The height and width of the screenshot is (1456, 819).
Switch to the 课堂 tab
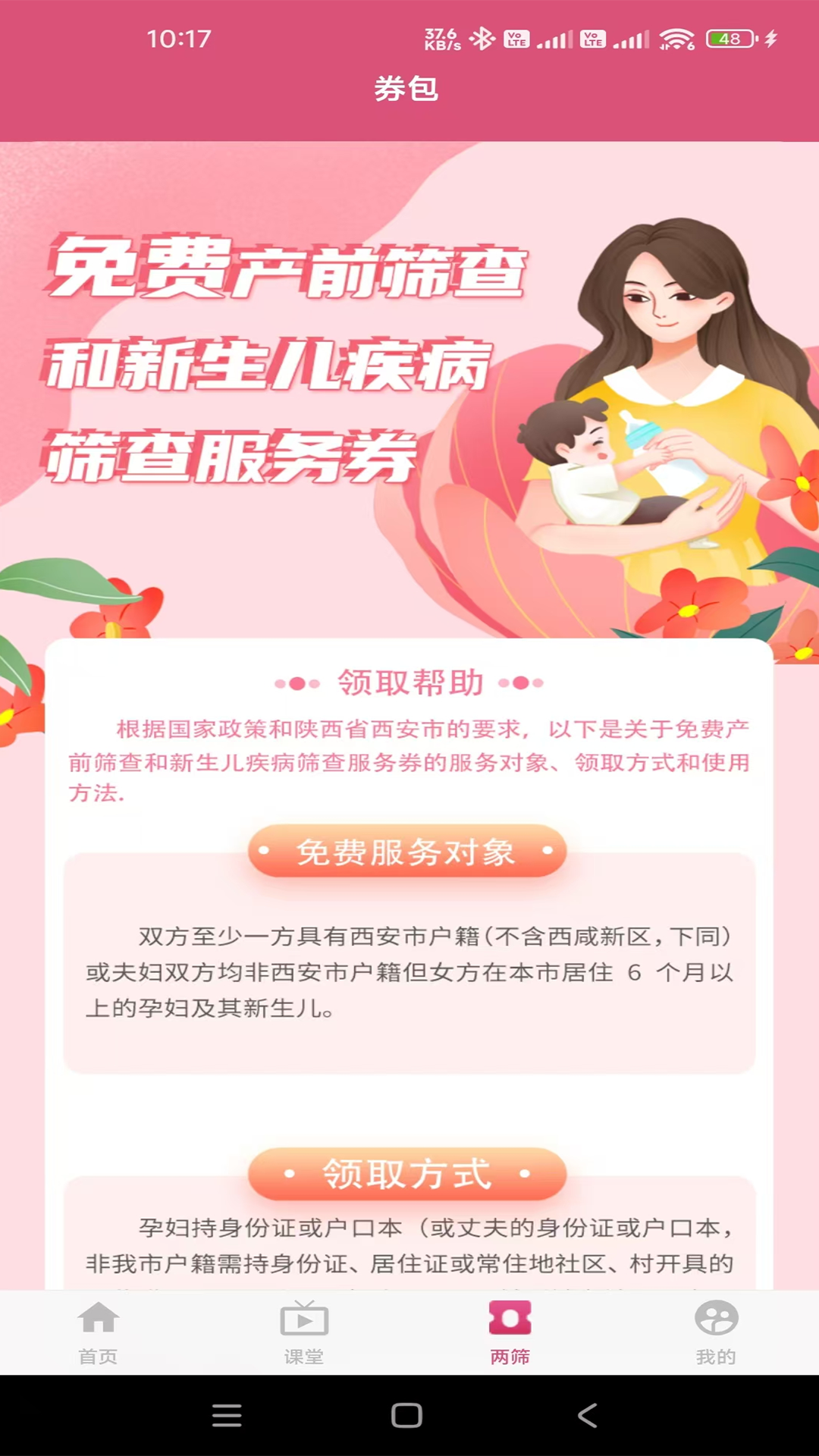point(304,1332)
